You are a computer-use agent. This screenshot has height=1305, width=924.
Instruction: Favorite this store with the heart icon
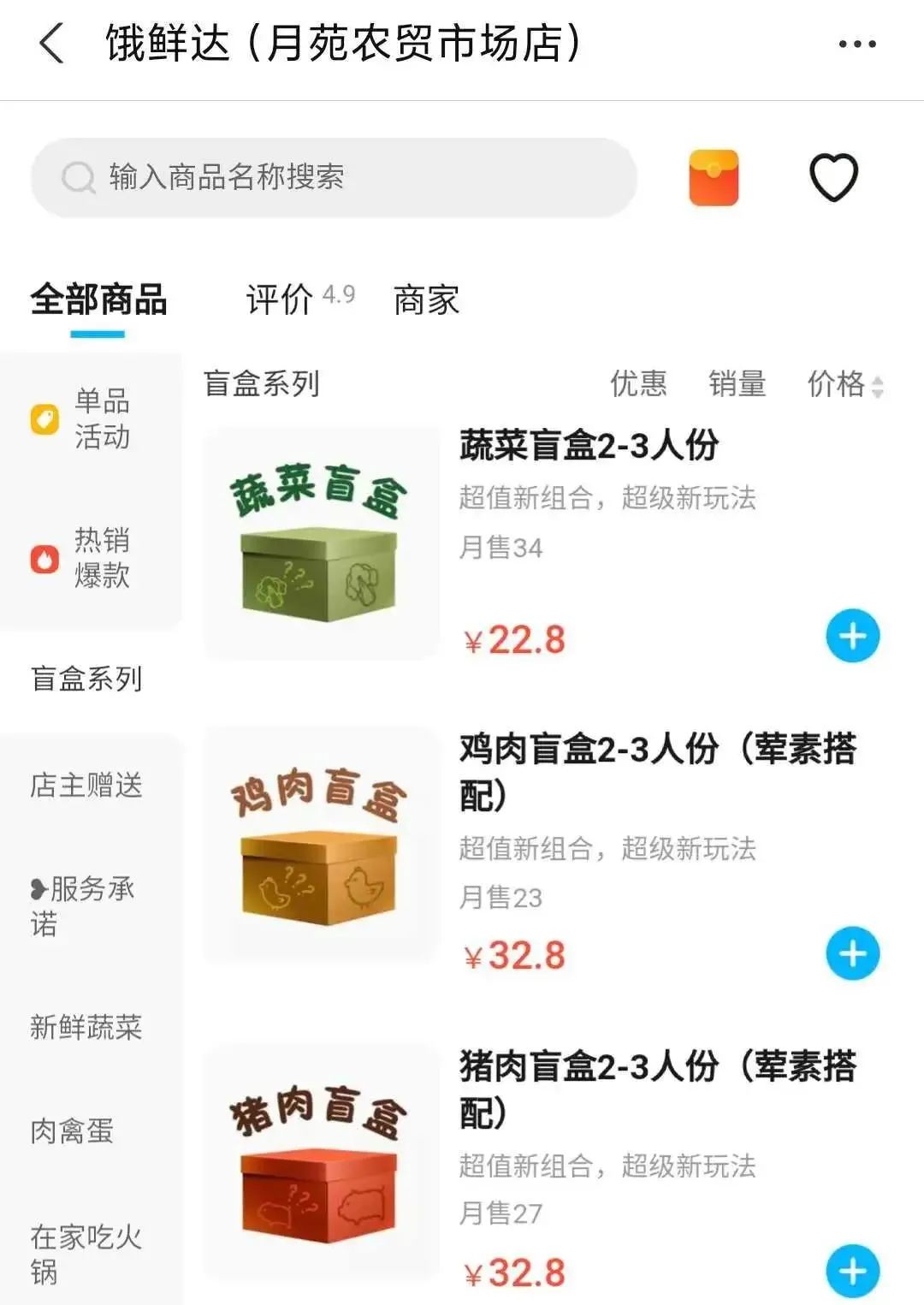click(833, 178)
